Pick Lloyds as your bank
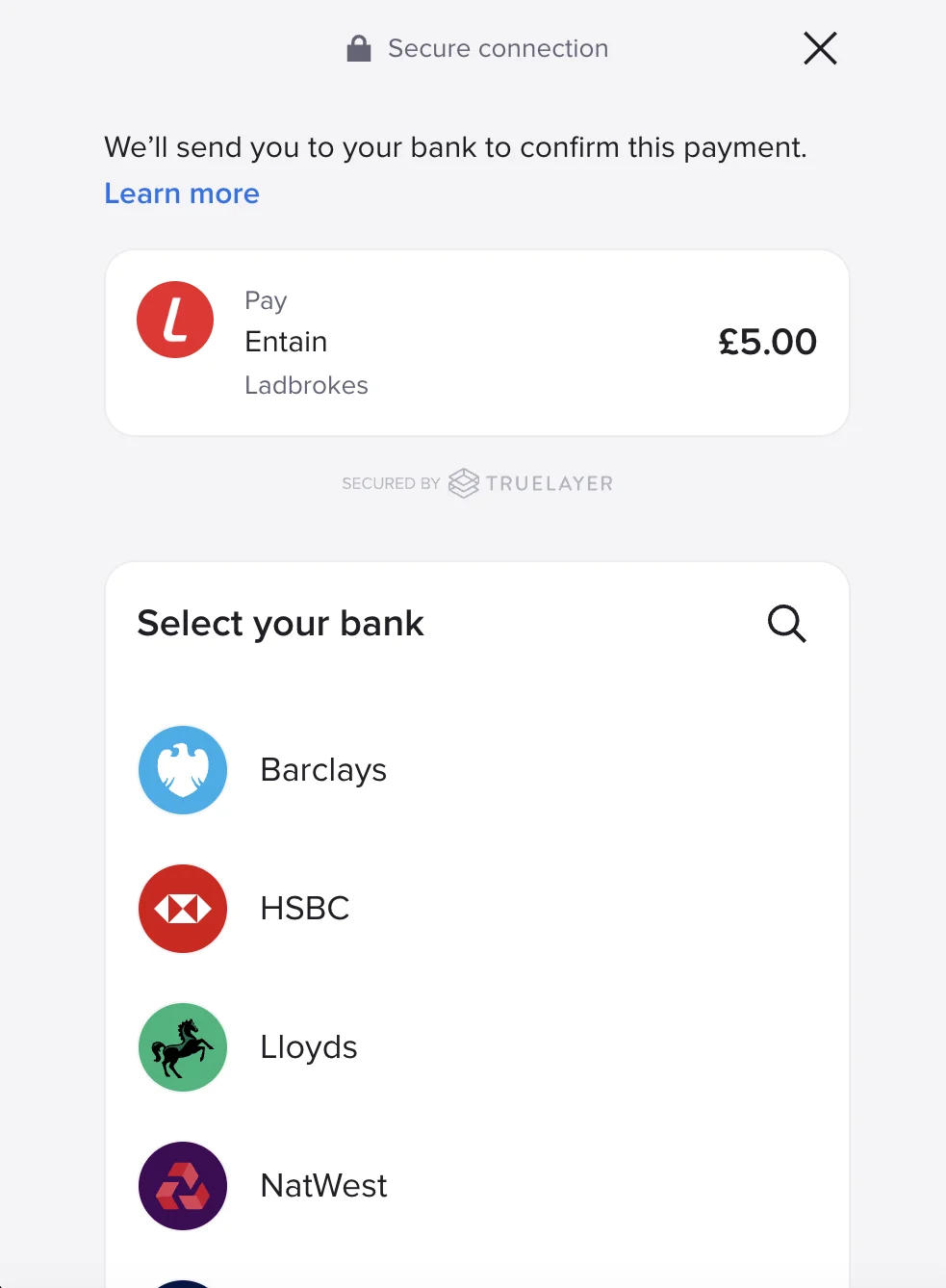Screen dimensions: 946x1288 [308, 1047]
